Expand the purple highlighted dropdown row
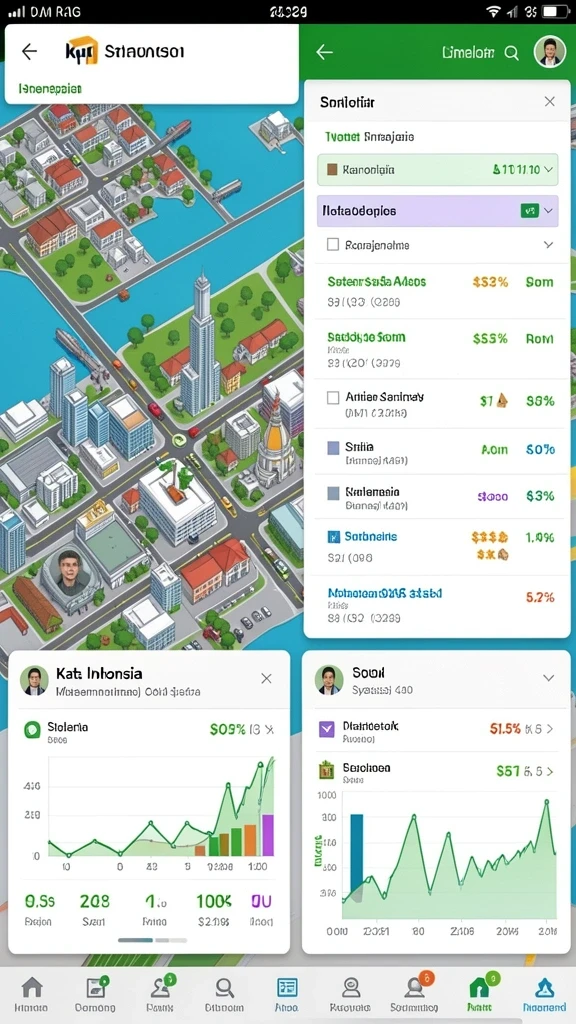576x1024 pixels. coord(438,211)
